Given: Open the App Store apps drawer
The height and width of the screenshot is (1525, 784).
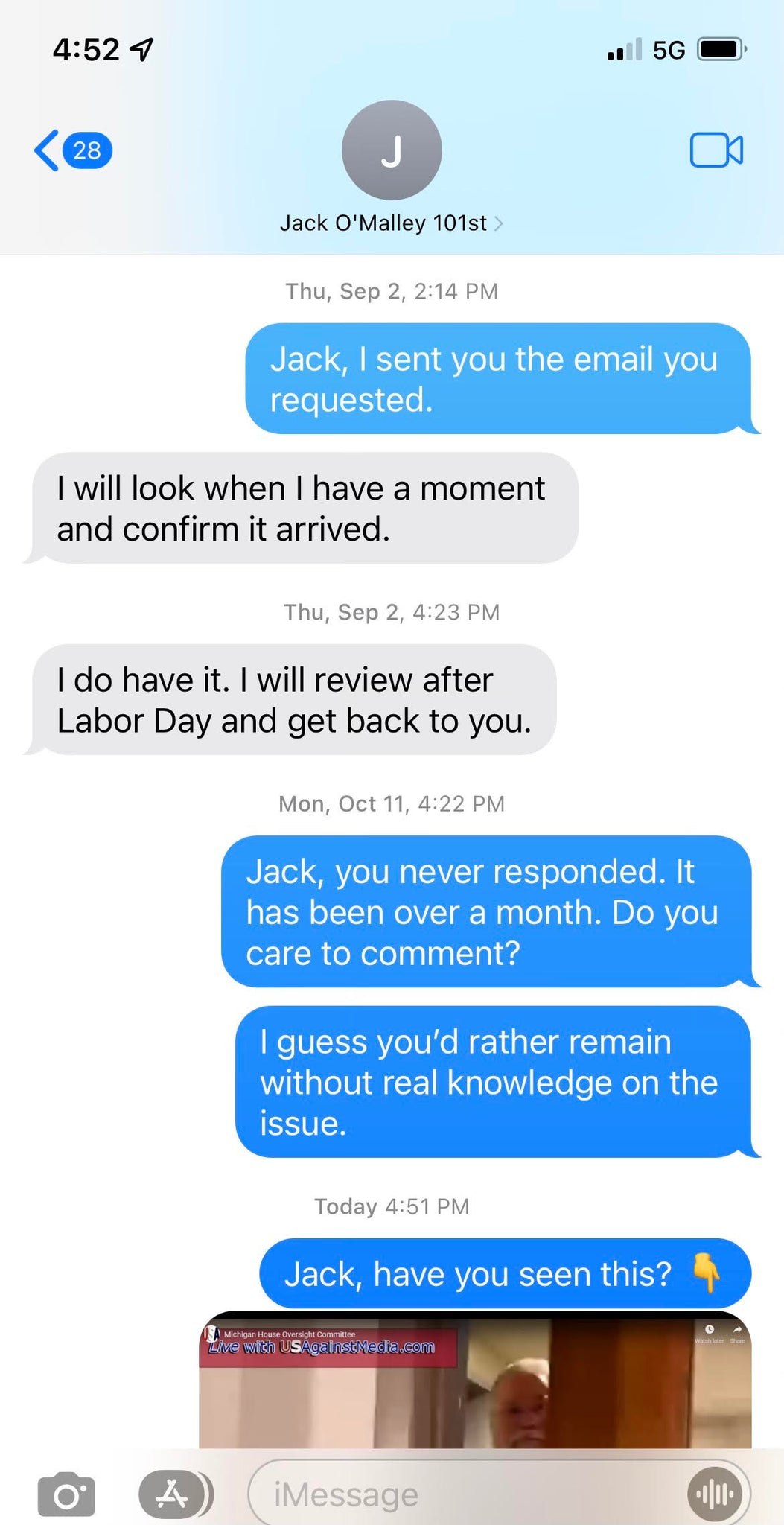Looking at the screenshot, I should [x=172, y=1494].
